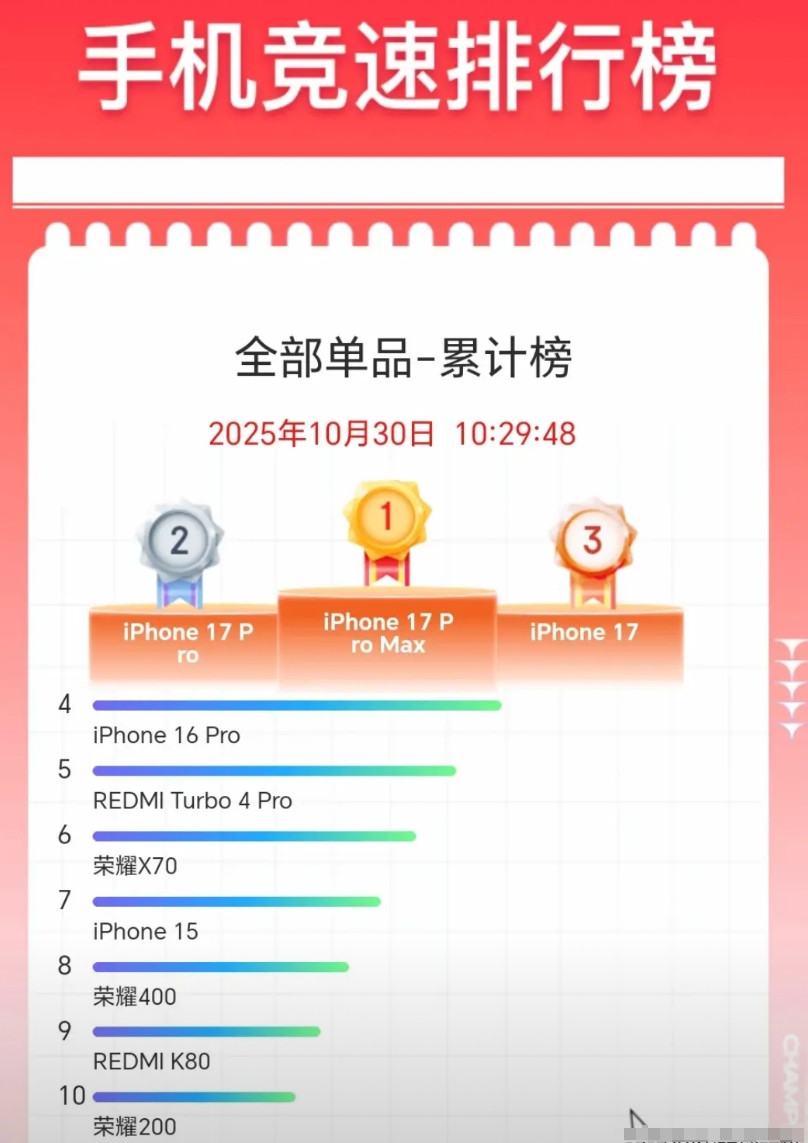Expand the iPhone 16 Pro ranking entry
Screen dimensions: 808x1143
[x=166, y=736]
